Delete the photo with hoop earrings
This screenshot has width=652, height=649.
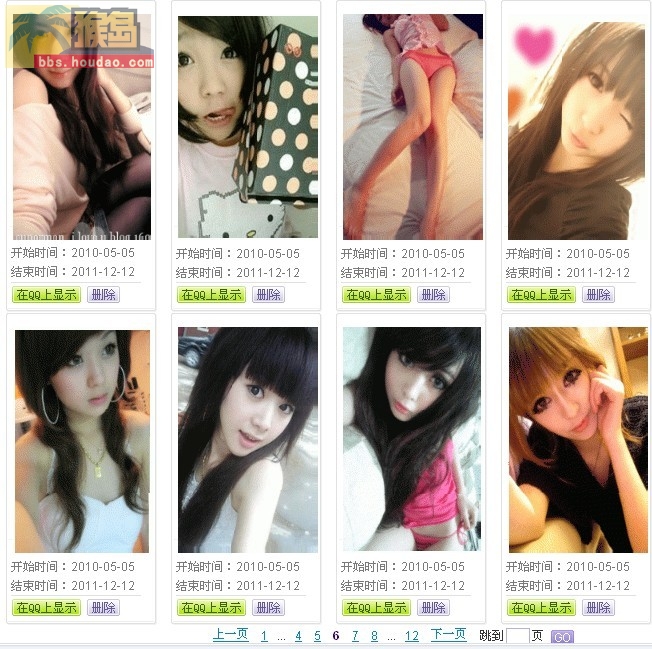click(x=103, y=608)
